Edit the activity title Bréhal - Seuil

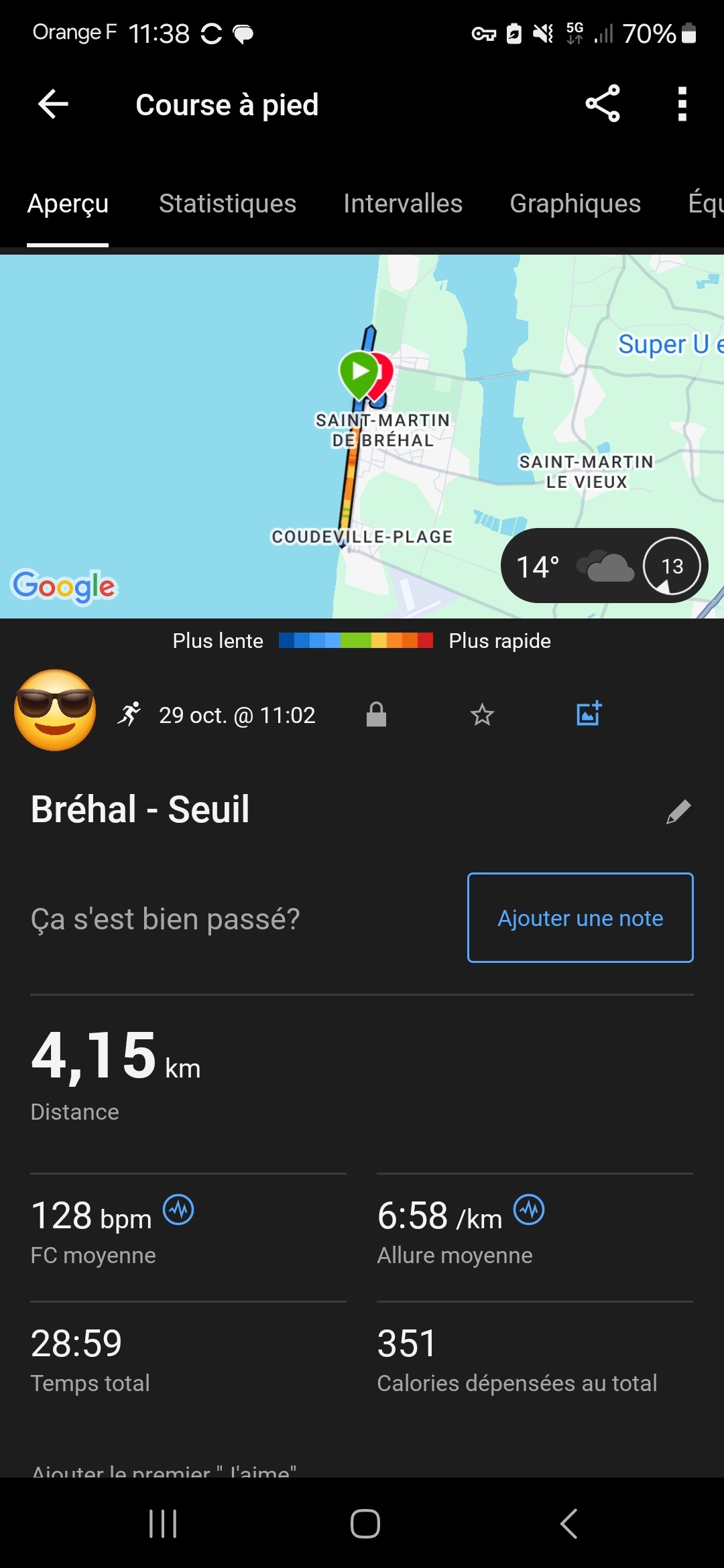click(678, 811)
